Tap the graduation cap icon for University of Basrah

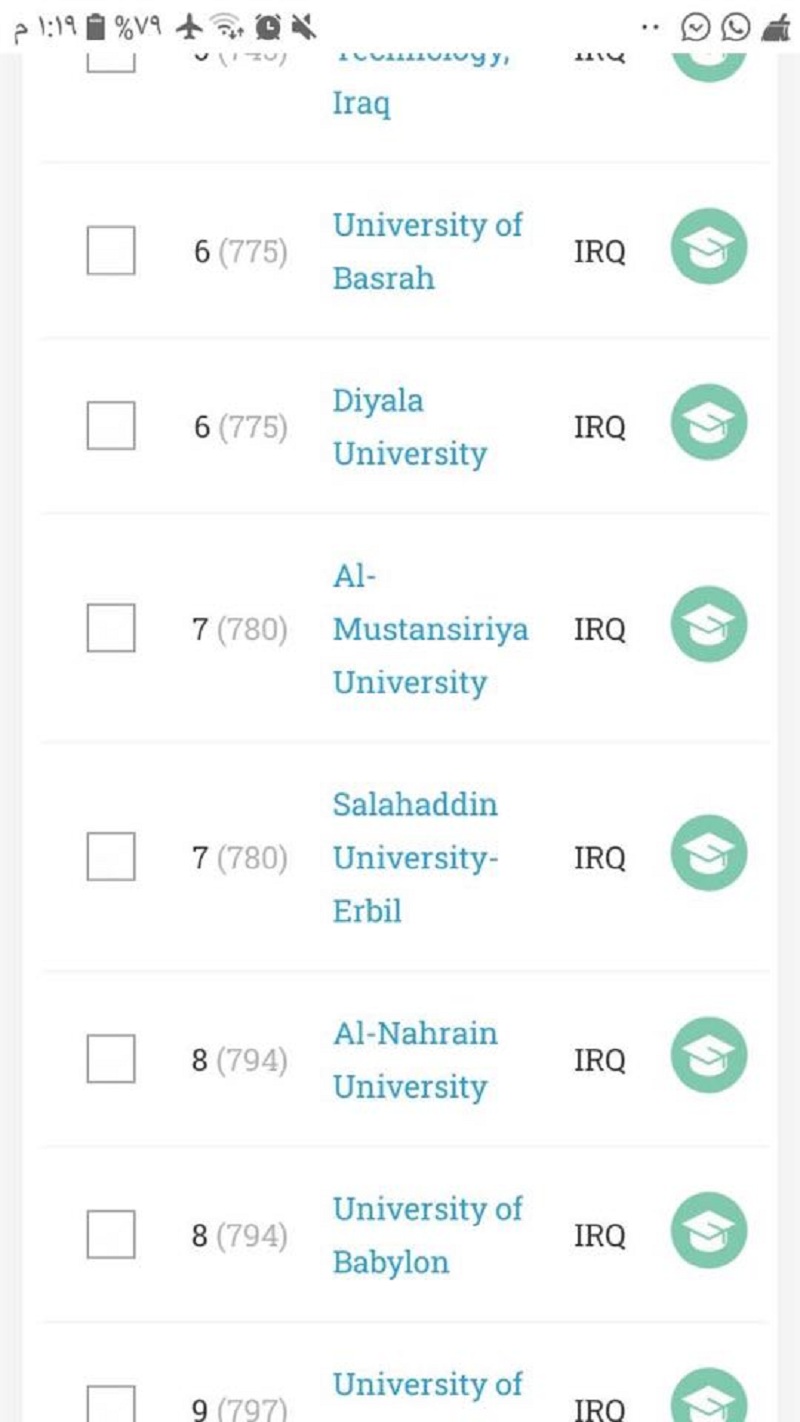pos(708,246)
